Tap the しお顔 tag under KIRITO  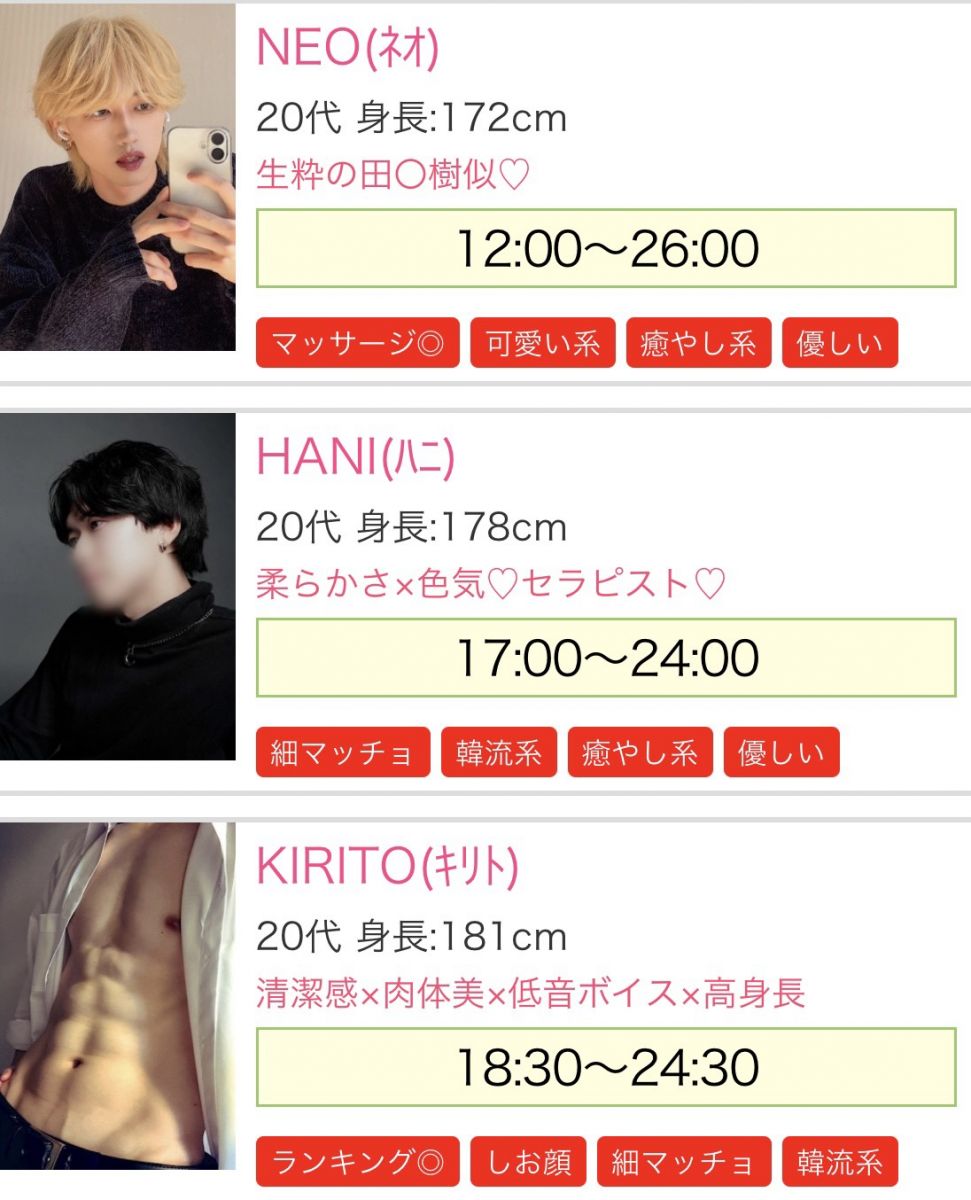[x=528, y=1162]
